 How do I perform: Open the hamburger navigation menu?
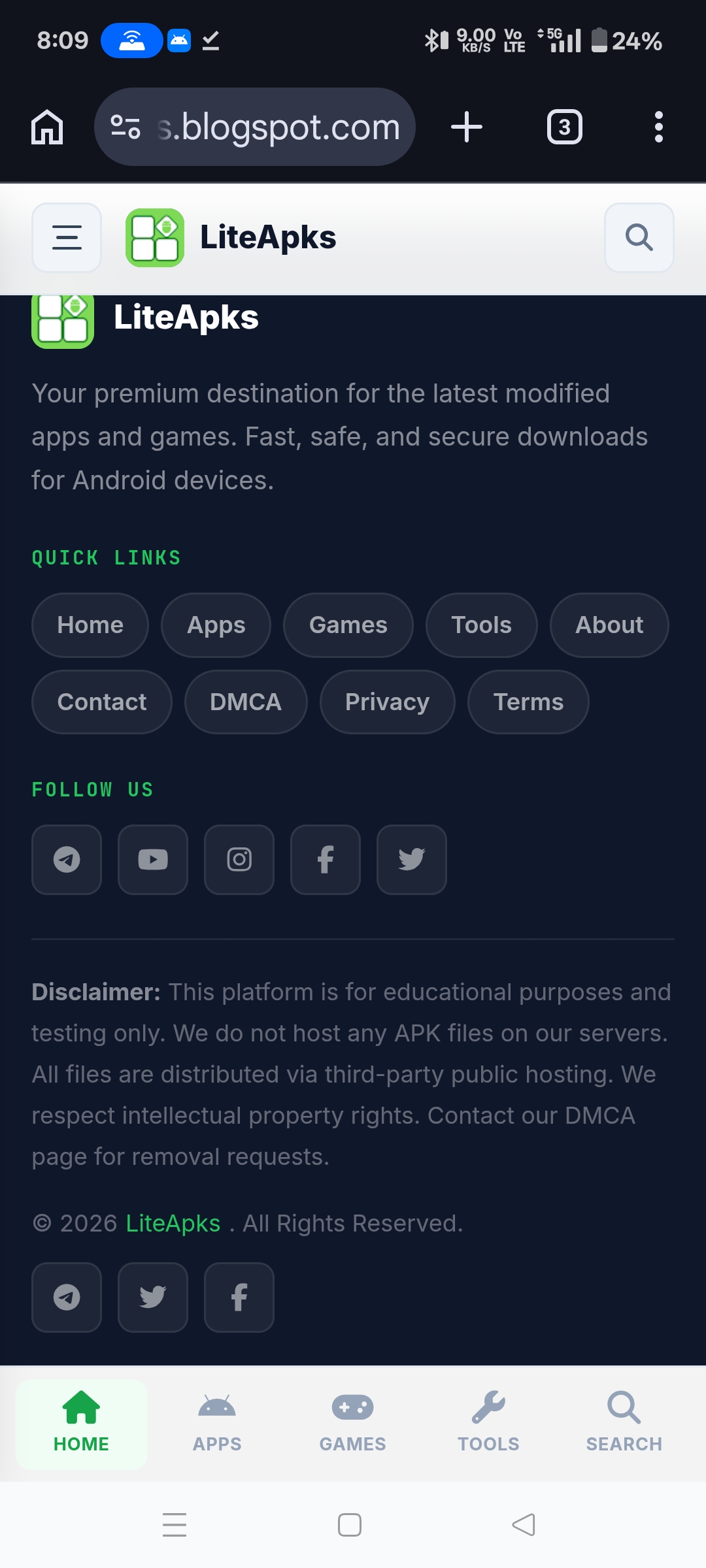click(65, 237)
